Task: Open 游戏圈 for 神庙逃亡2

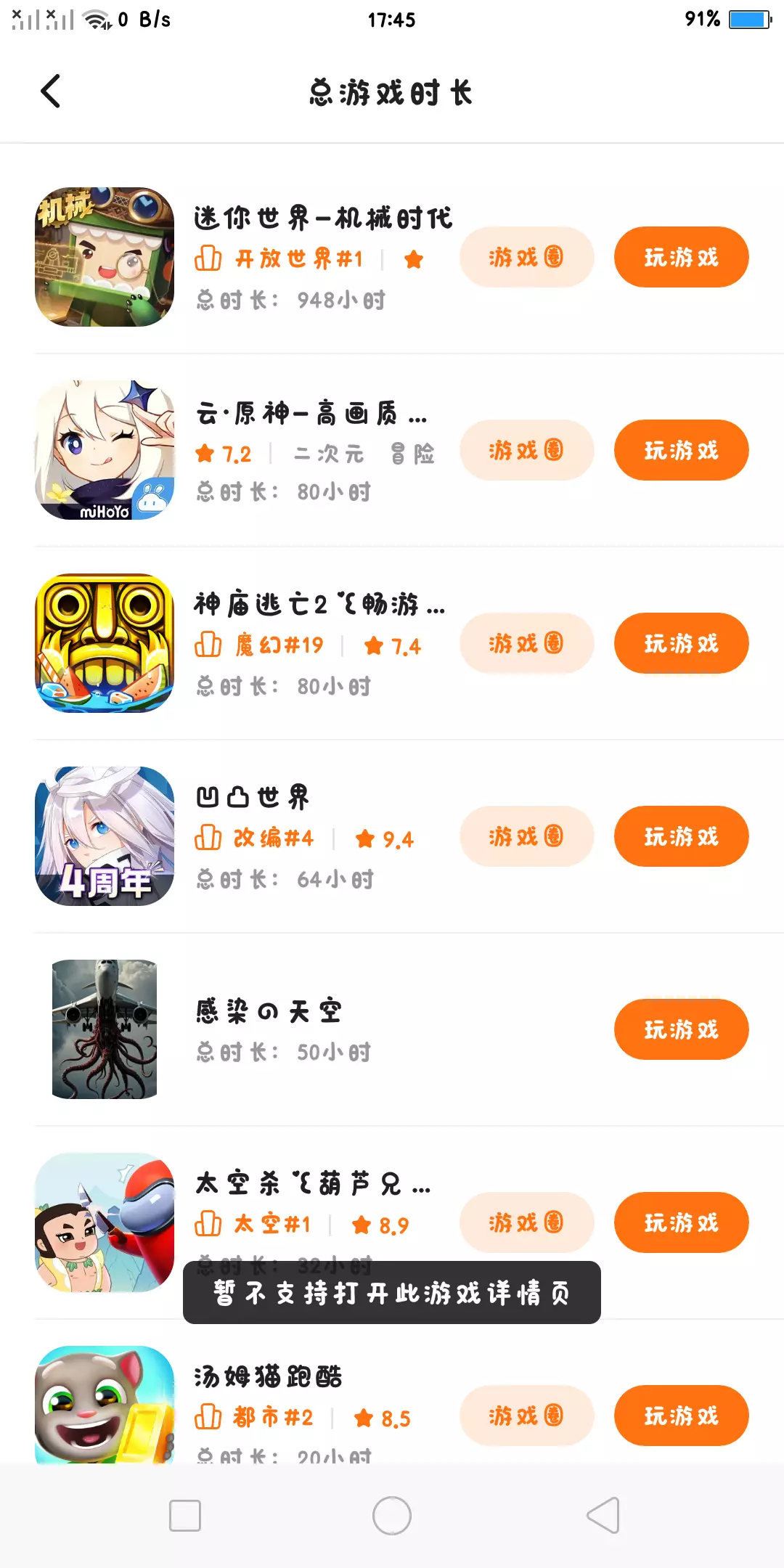Action: click(x=526, y=643)
